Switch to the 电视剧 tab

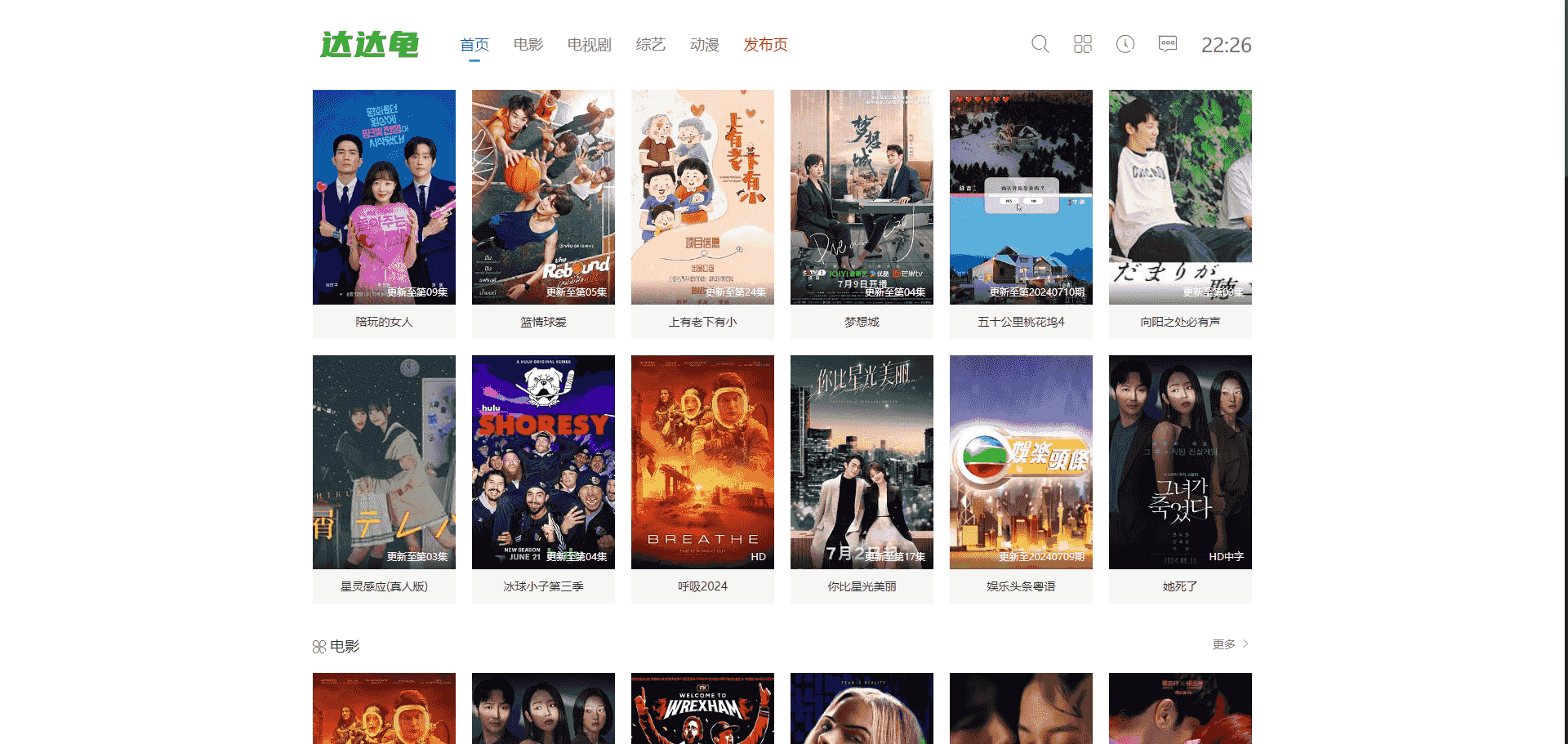(589, 45)
